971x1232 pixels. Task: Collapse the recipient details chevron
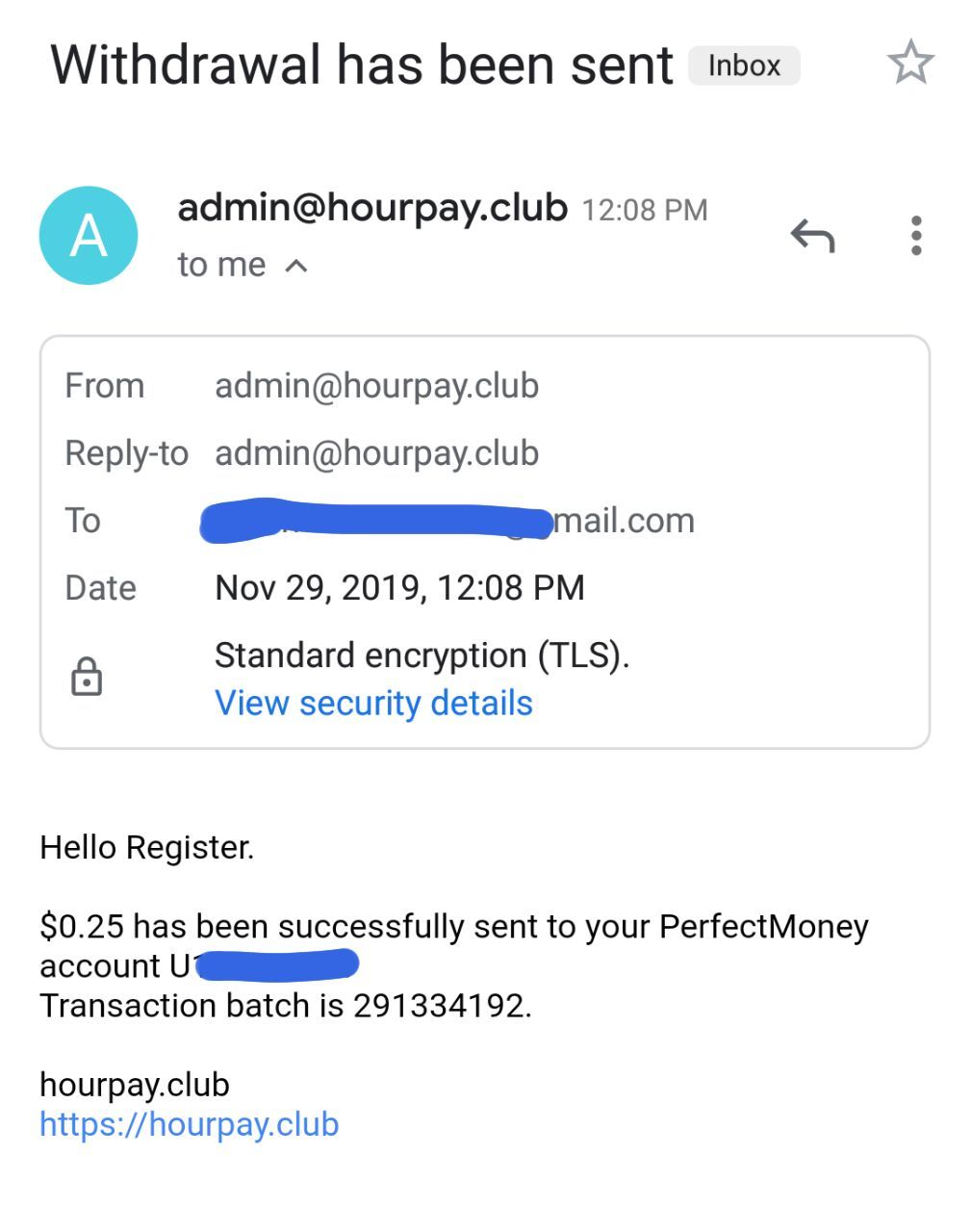[296, 266]
